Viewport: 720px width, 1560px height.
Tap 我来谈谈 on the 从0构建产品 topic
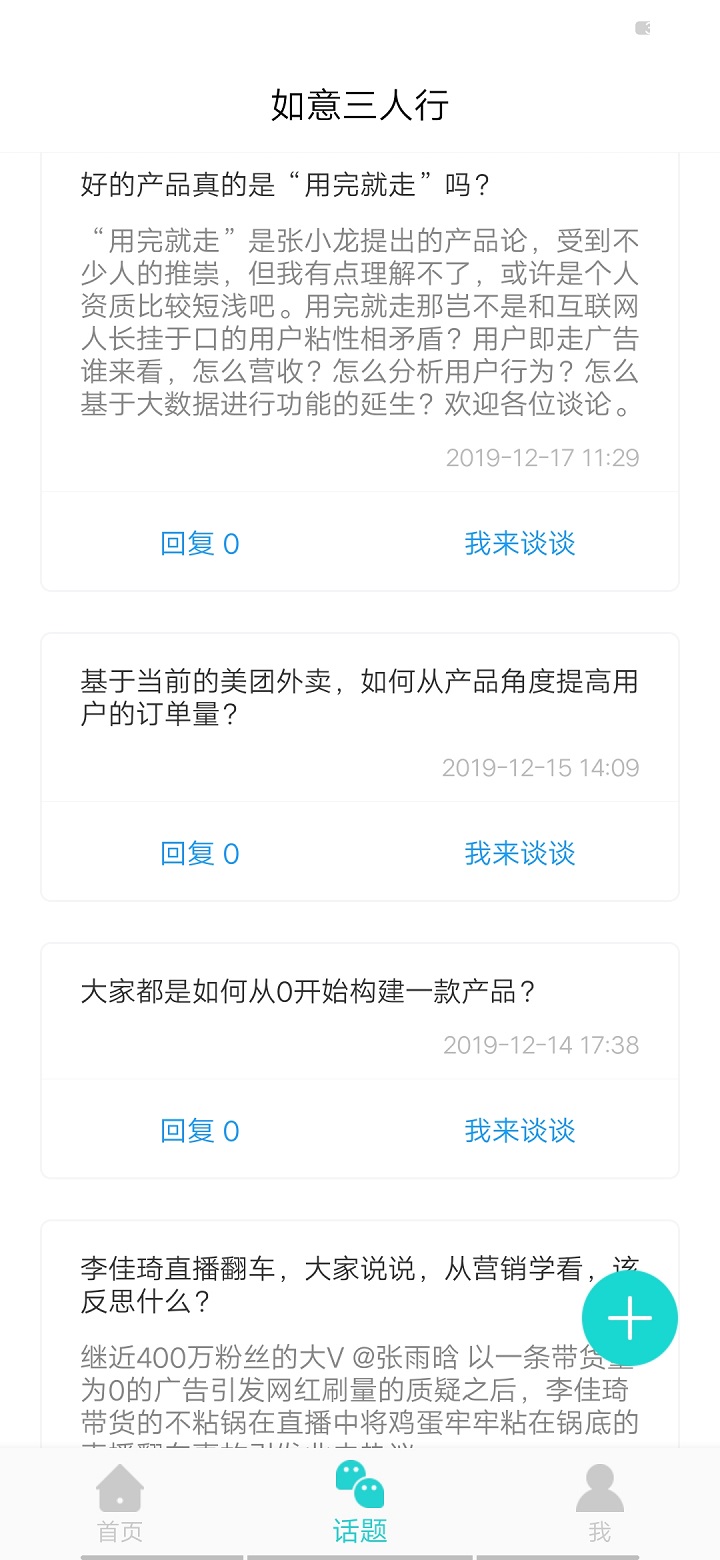[x=519, y=1131]
